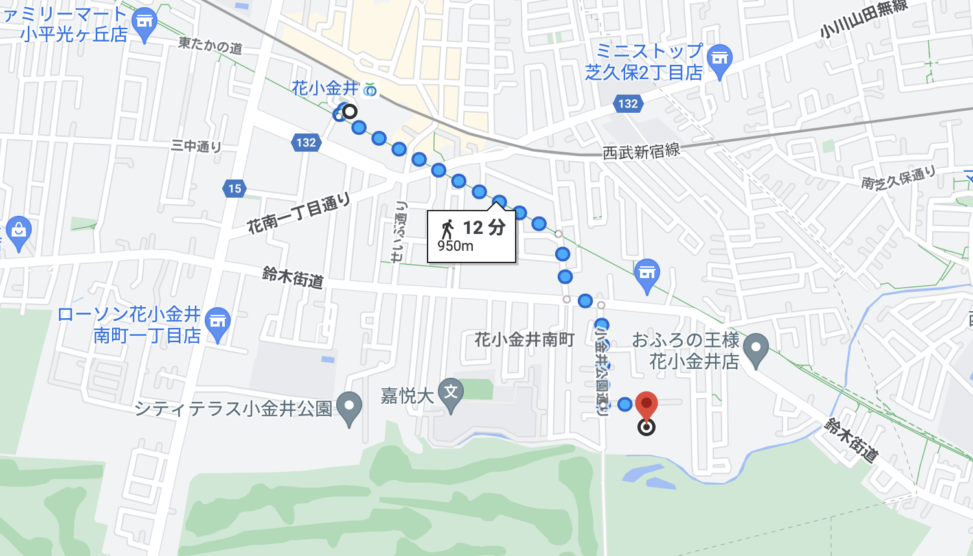The height and width of the screenshot is (556, 973).
Task: Select the 12分 950m walking route label
Action: 472,236
